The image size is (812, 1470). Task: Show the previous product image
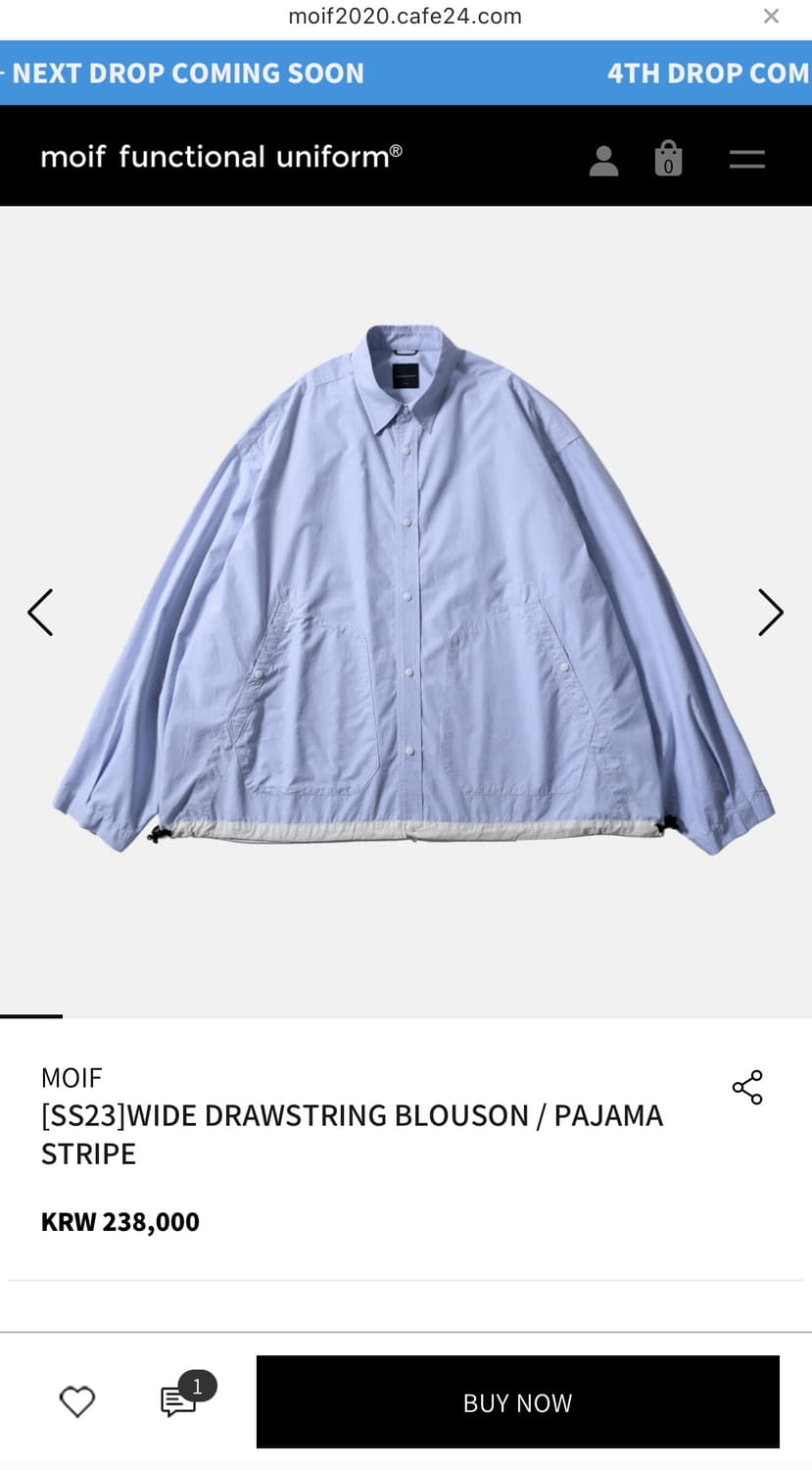click(40, 612)
